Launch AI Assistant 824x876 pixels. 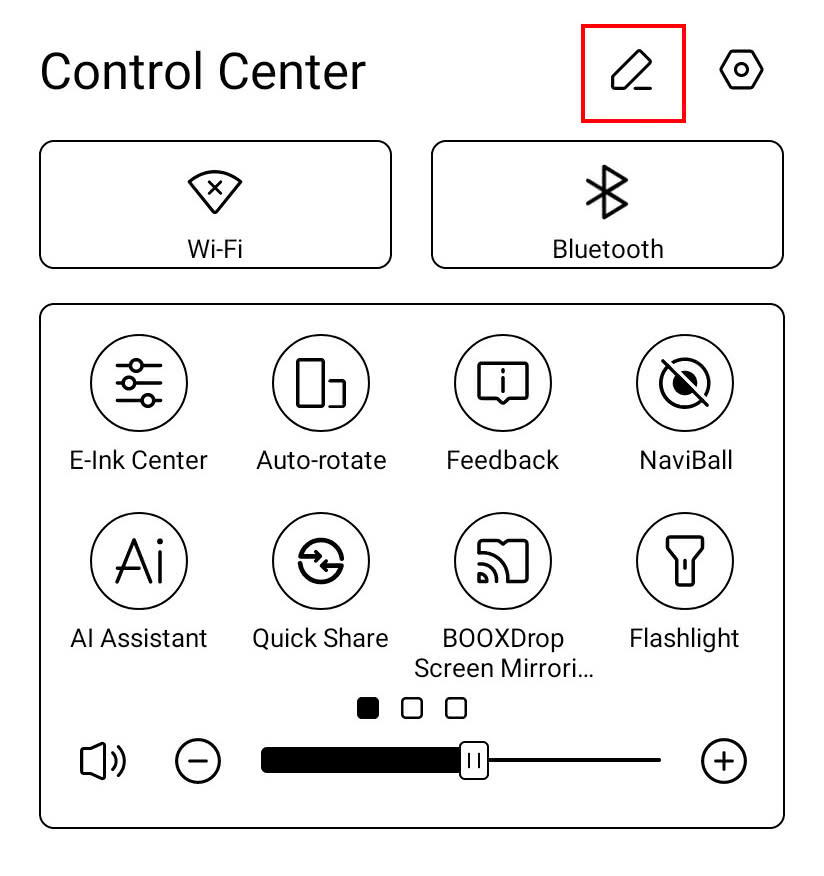[139, 561]
